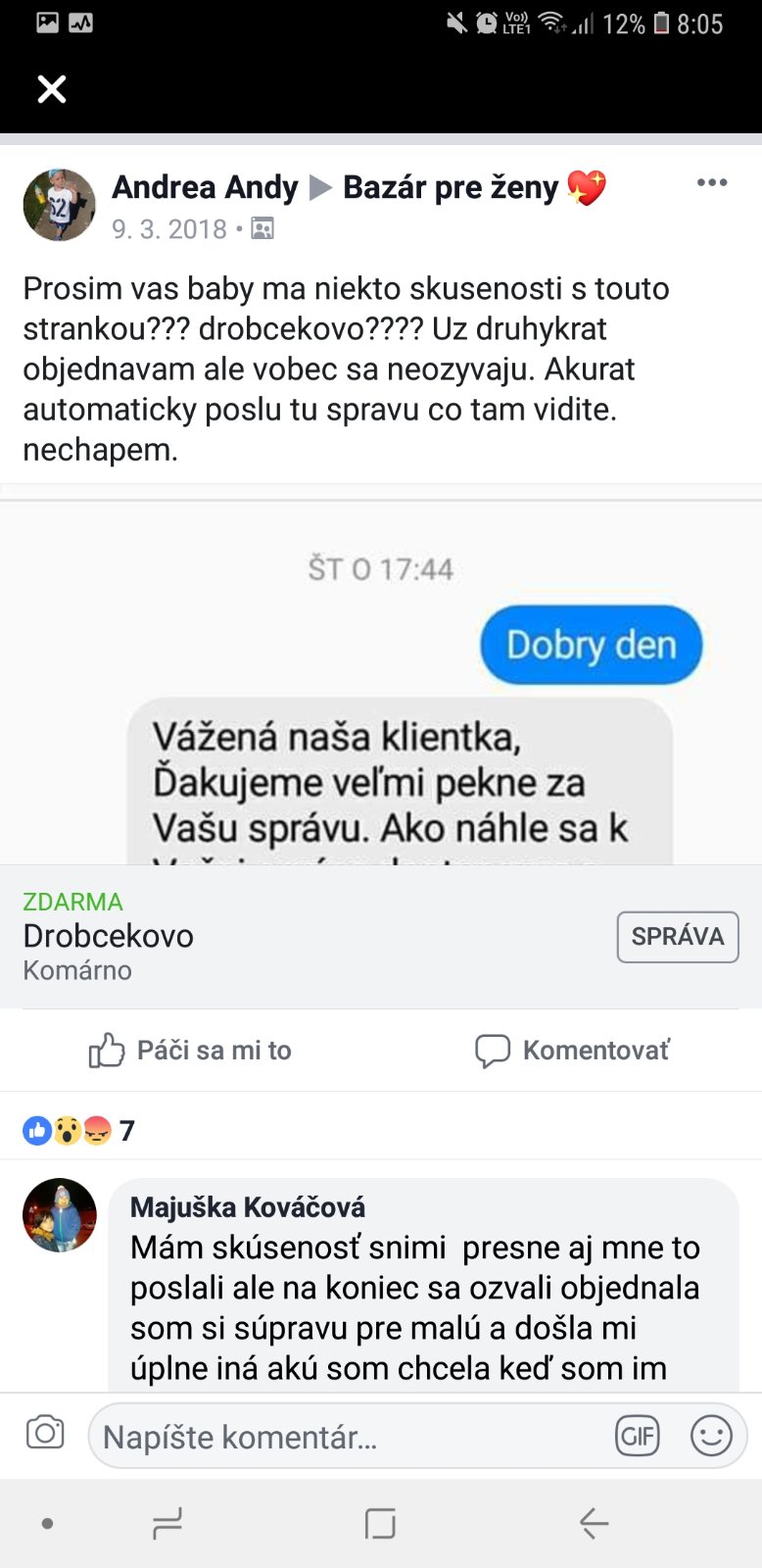Viewport: 762px width, 1568px height.
Task: Focus the Napíšte komentár text field
Action: click(343, 1438)
